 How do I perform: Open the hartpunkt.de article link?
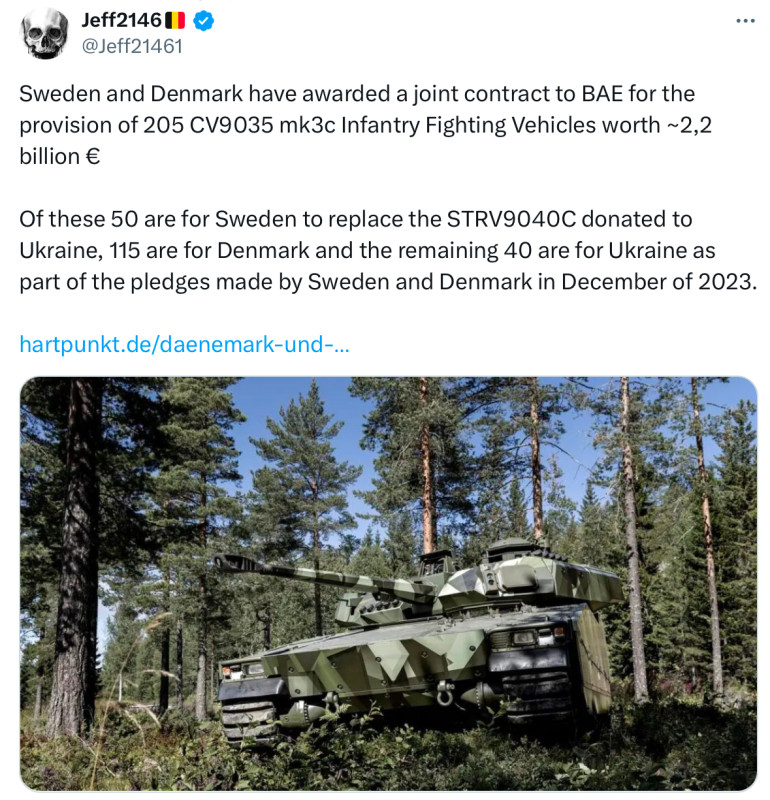(x=184, y=345)
